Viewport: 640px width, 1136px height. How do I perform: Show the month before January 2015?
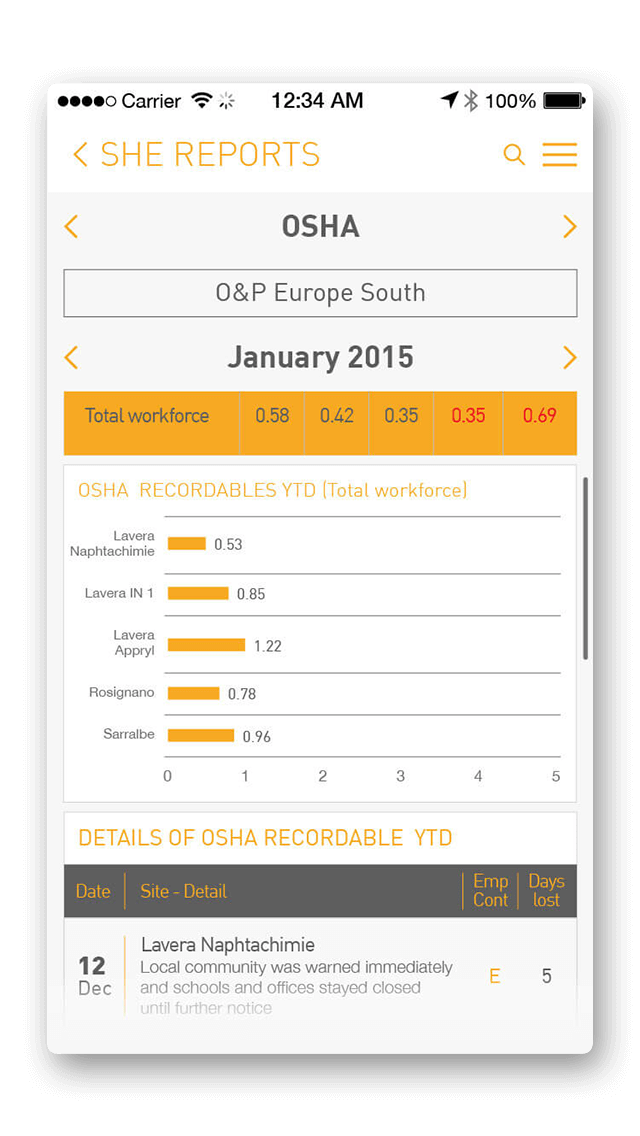pyautogui.click(x=71, y=357)
